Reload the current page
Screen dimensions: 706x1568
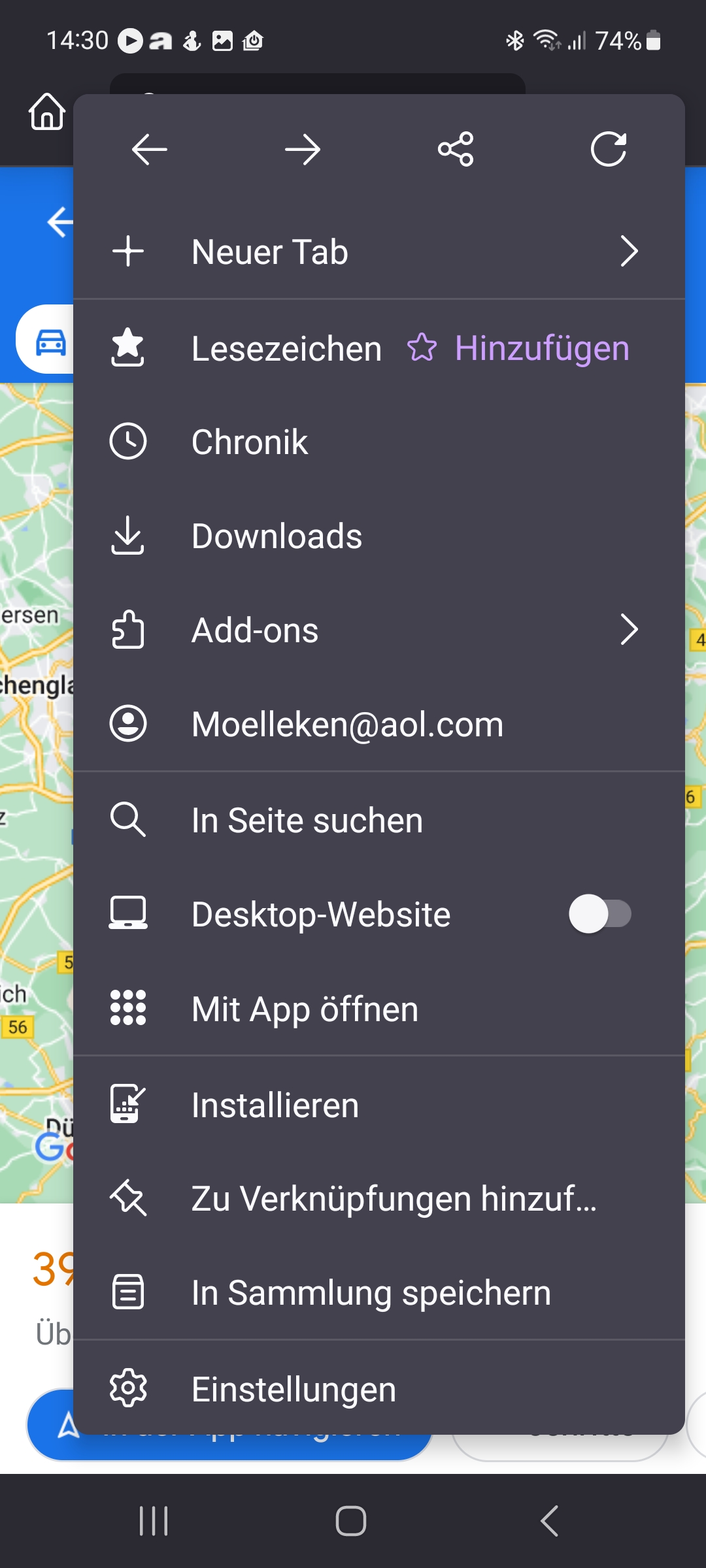pos(609,150)
